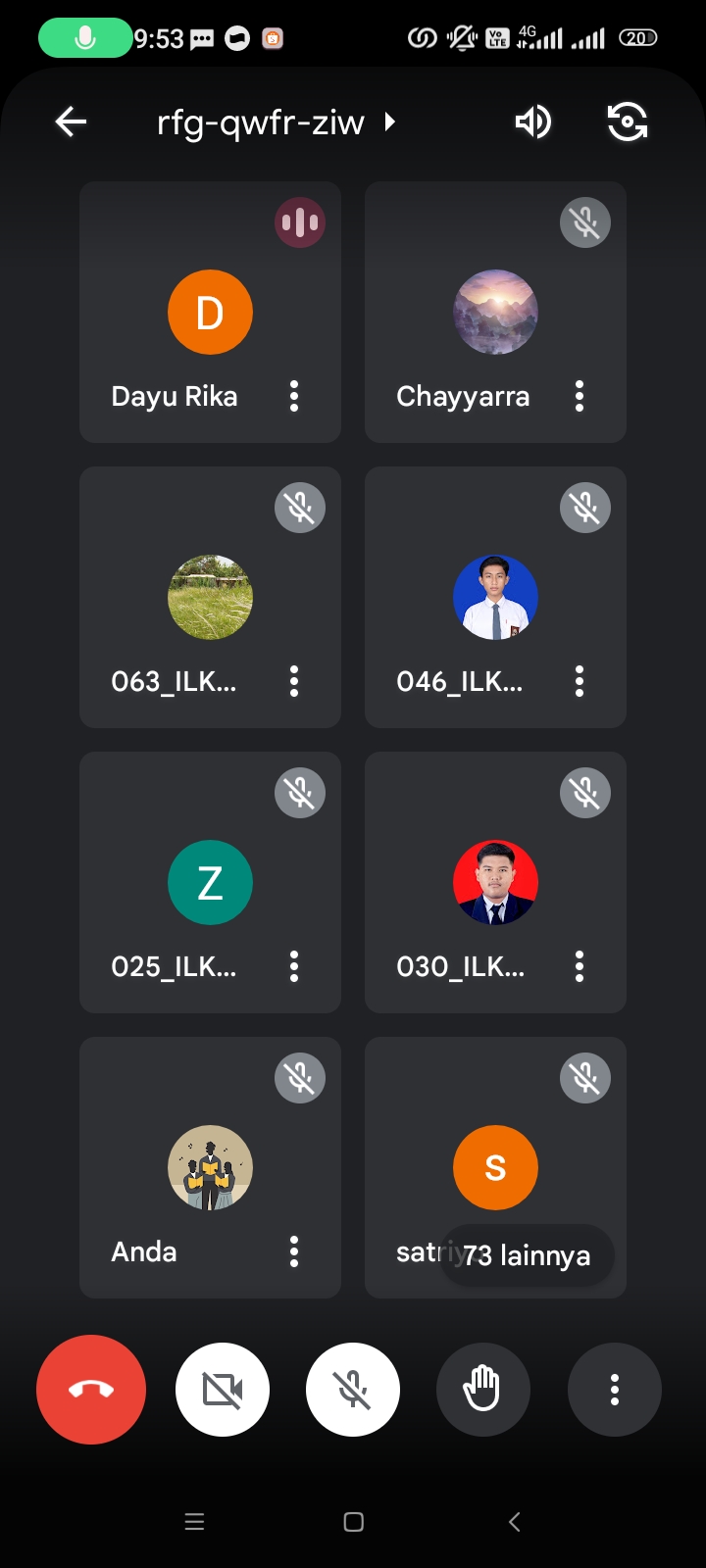The image size is (706, 1568).
Task: Open options for Chayyarra
Action: (580, 396)
